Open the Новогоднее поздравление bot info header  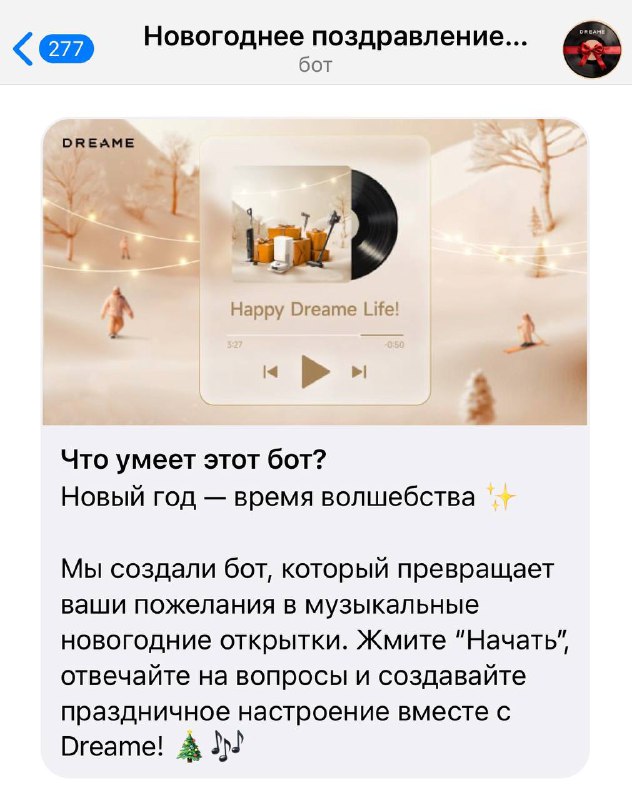pyautogui.click(x=336, y=47)
